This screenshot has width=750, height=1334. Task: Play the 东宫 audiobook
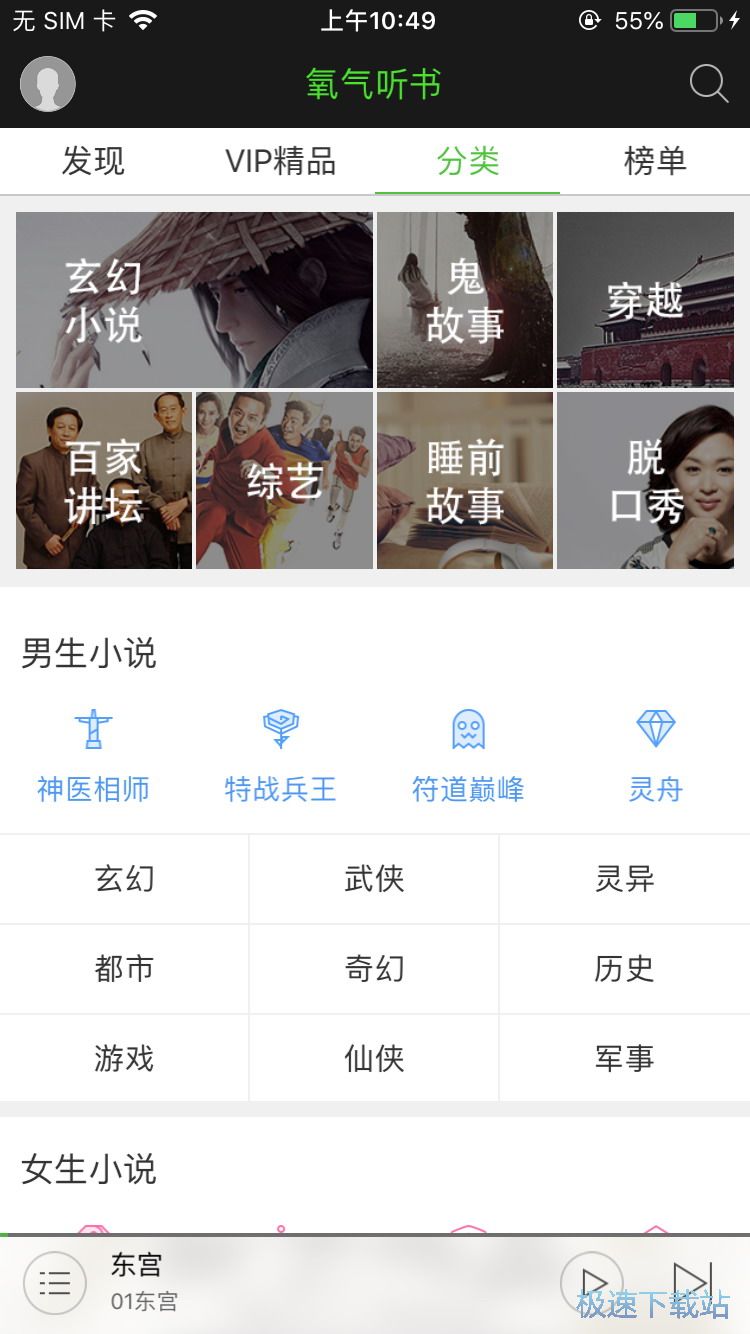(x=592, y=1283)
